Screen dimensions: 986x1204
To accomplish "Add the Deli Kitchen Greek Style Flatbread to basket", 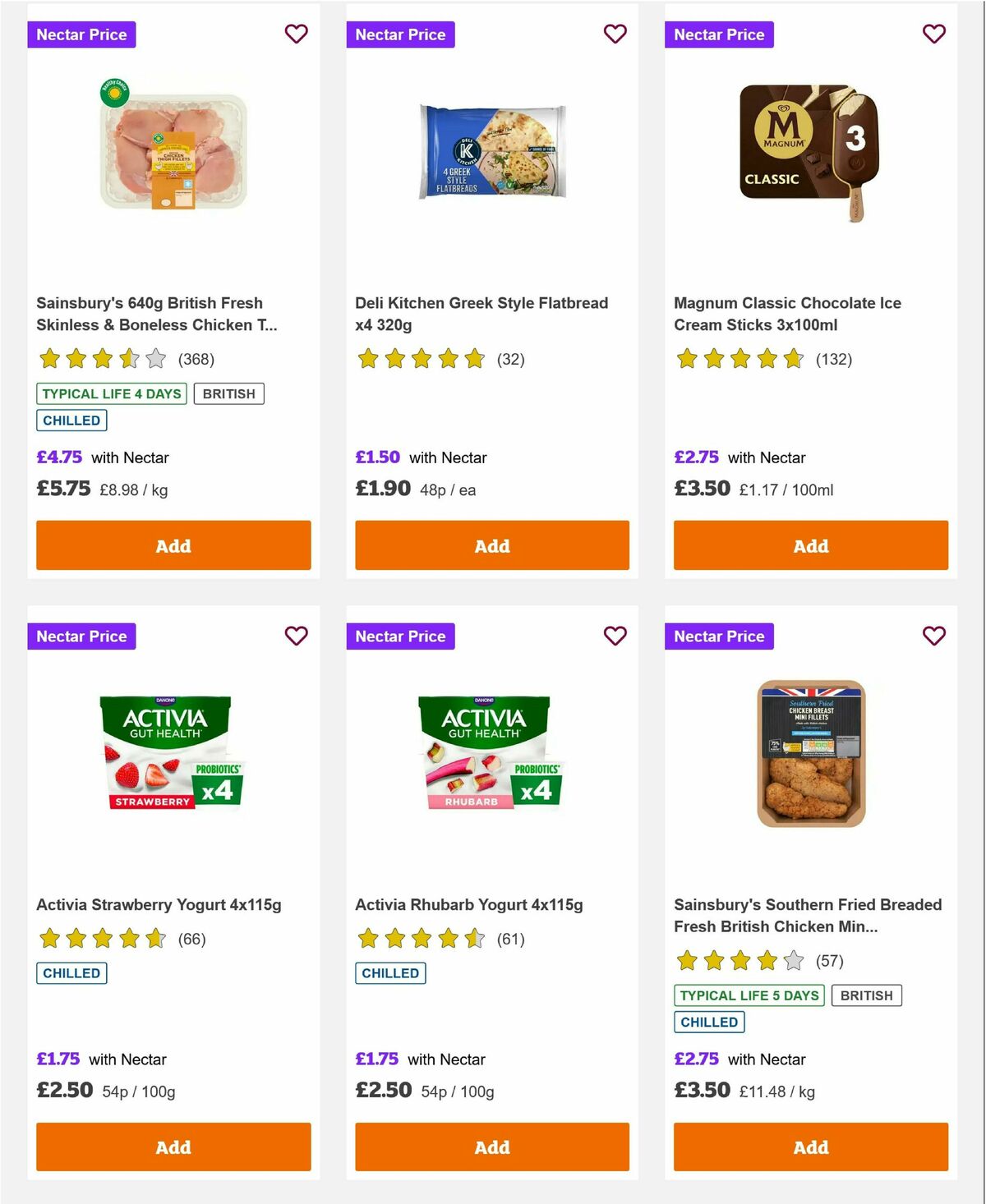I will point(491,545).
